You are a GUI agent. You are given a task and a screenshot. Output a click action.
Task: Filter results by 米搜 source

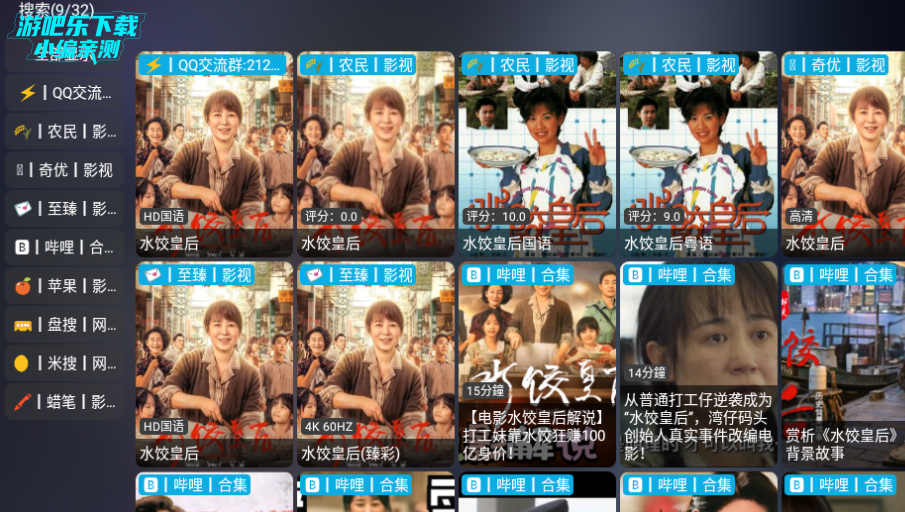[65, 363]
